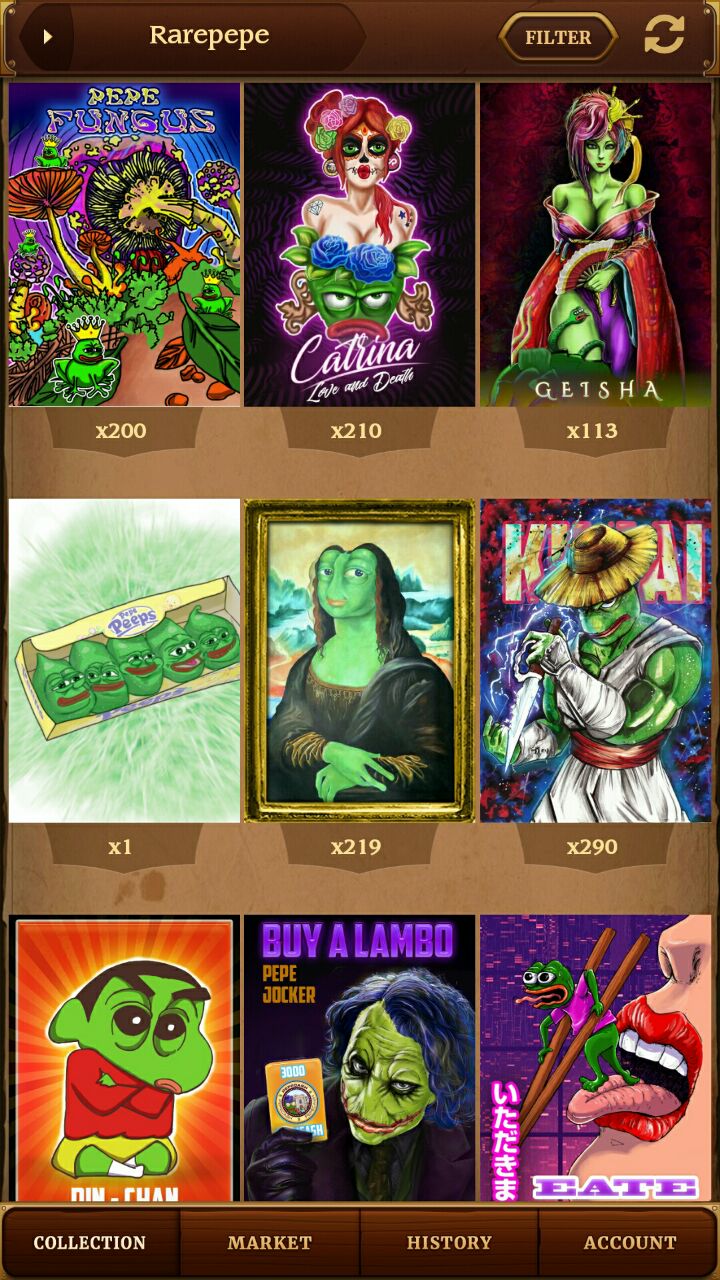Refresh the card collection

tap(664, 35)
